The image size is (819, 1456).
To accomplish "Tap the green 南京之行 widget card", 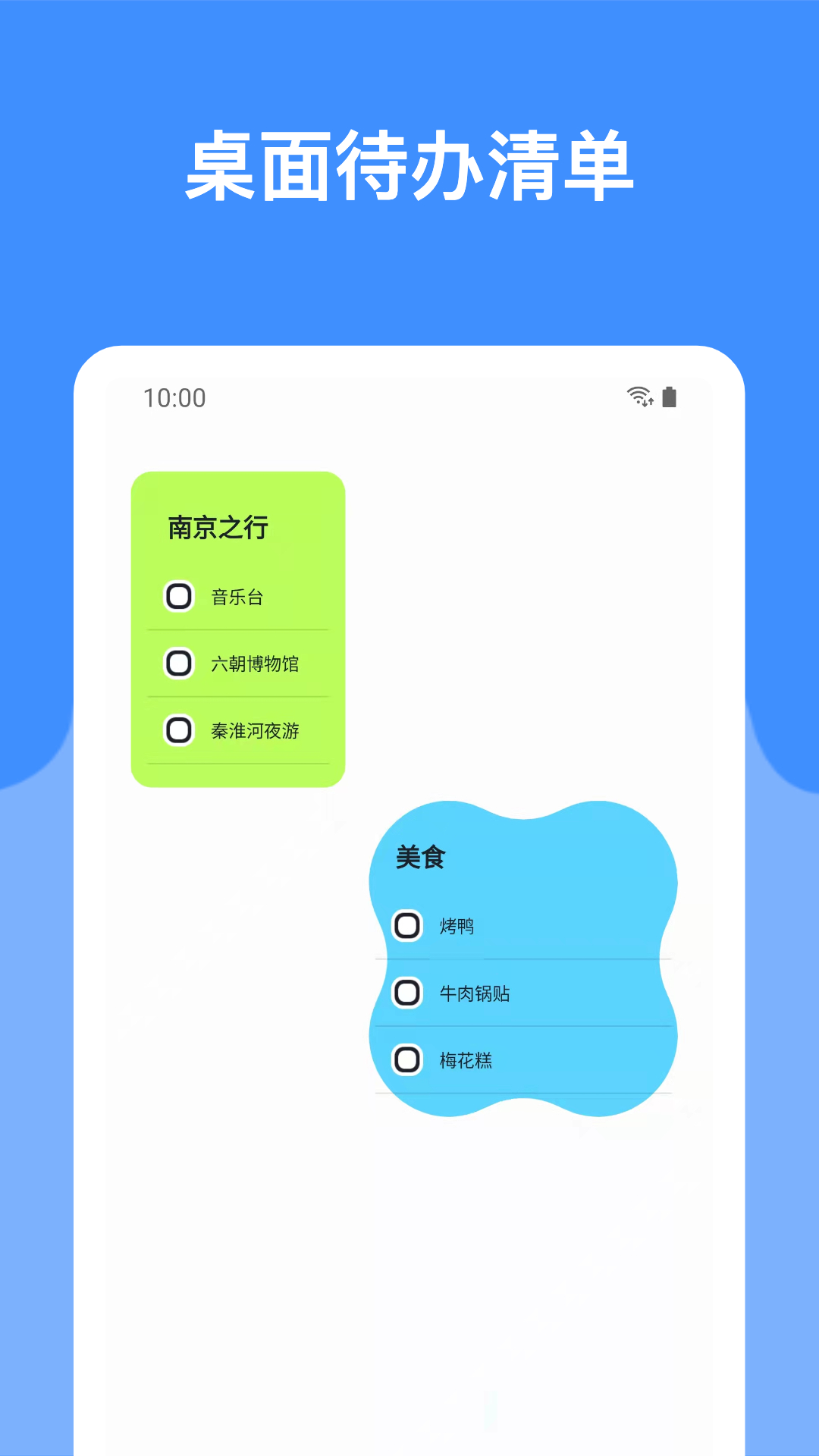I will (237, 629).
